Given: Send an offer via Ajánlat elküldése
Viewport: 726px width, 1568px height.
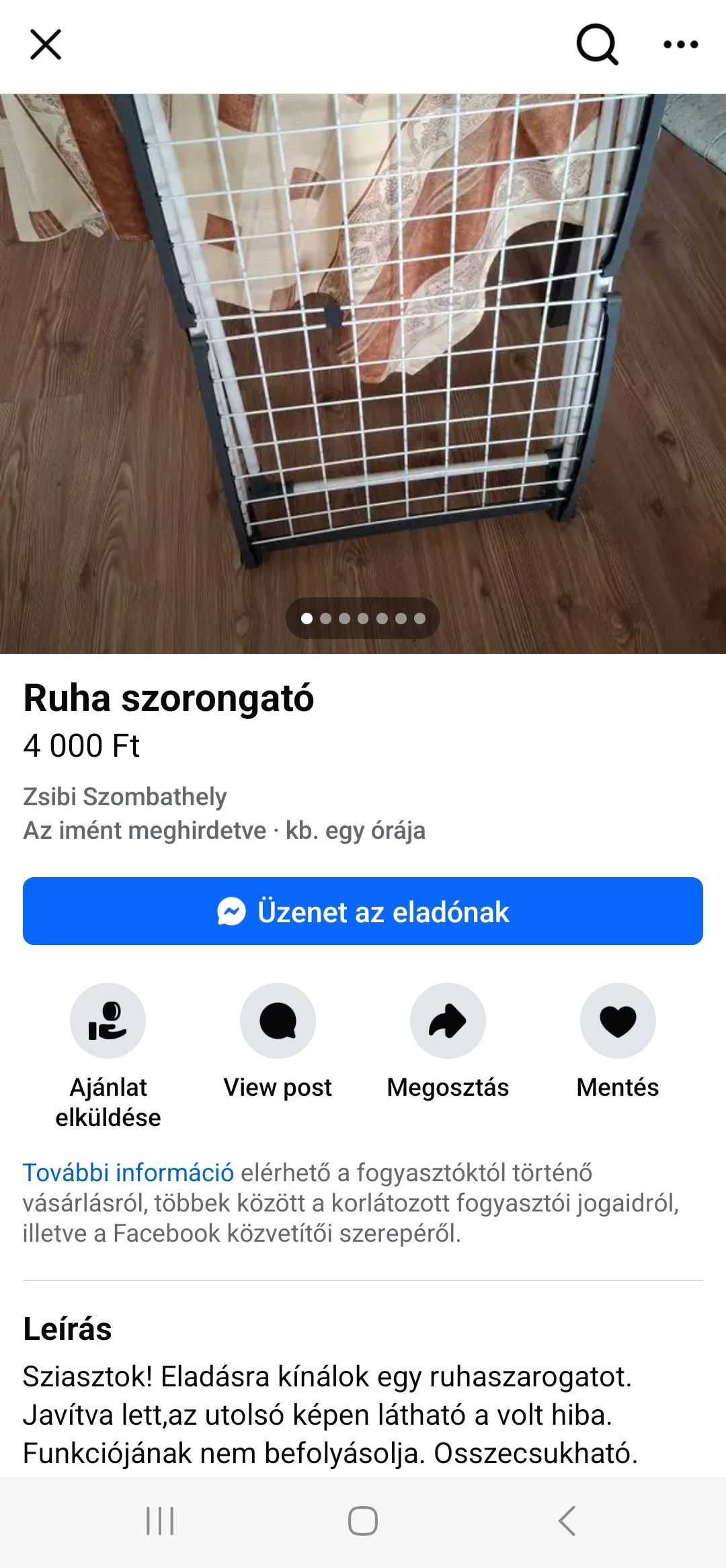Looking at the screenshot, I should tap(108, 1021).
